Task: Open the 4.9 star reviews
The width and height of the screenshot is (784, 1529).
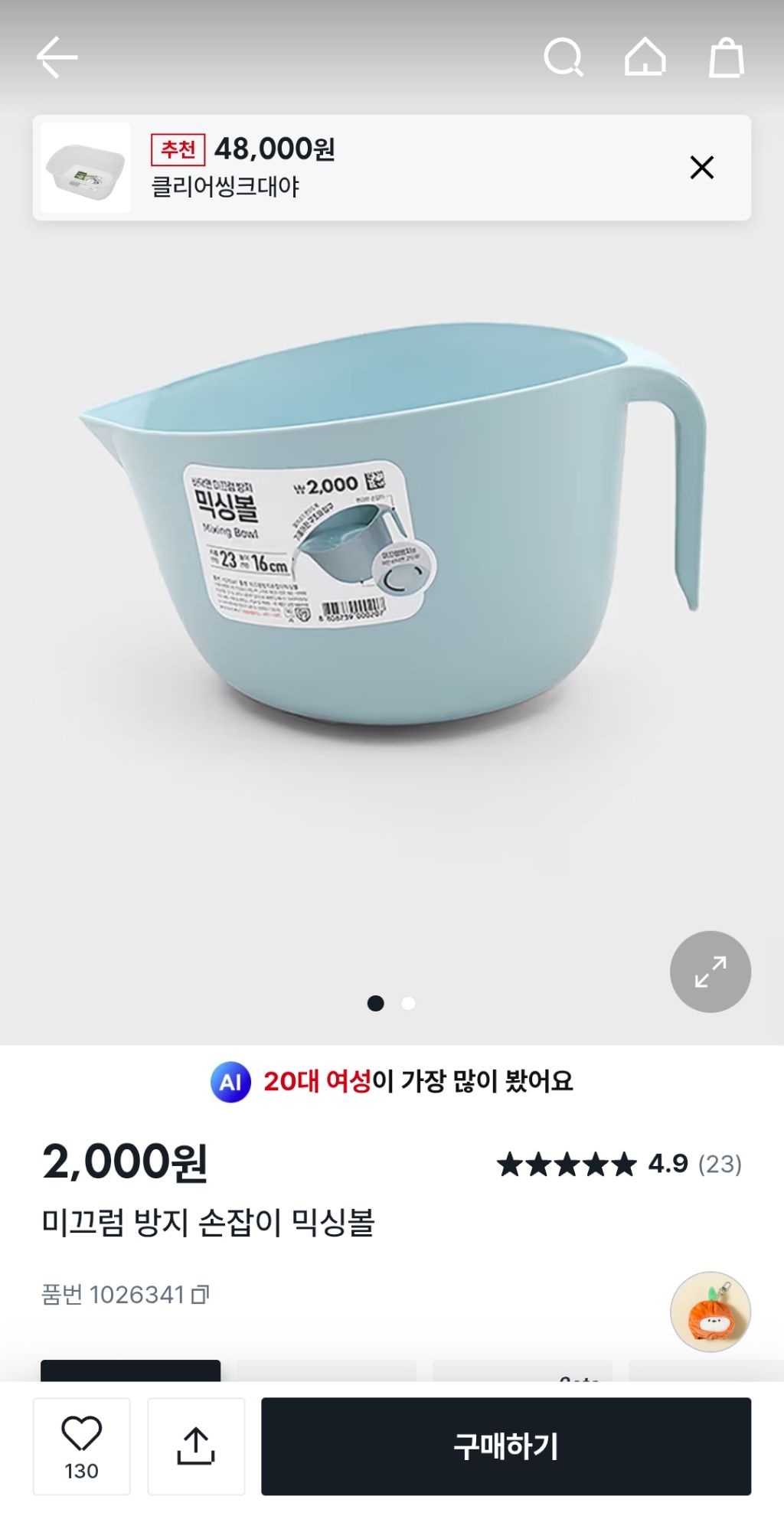Action: pyautogui.click(x=619, y=1165)
